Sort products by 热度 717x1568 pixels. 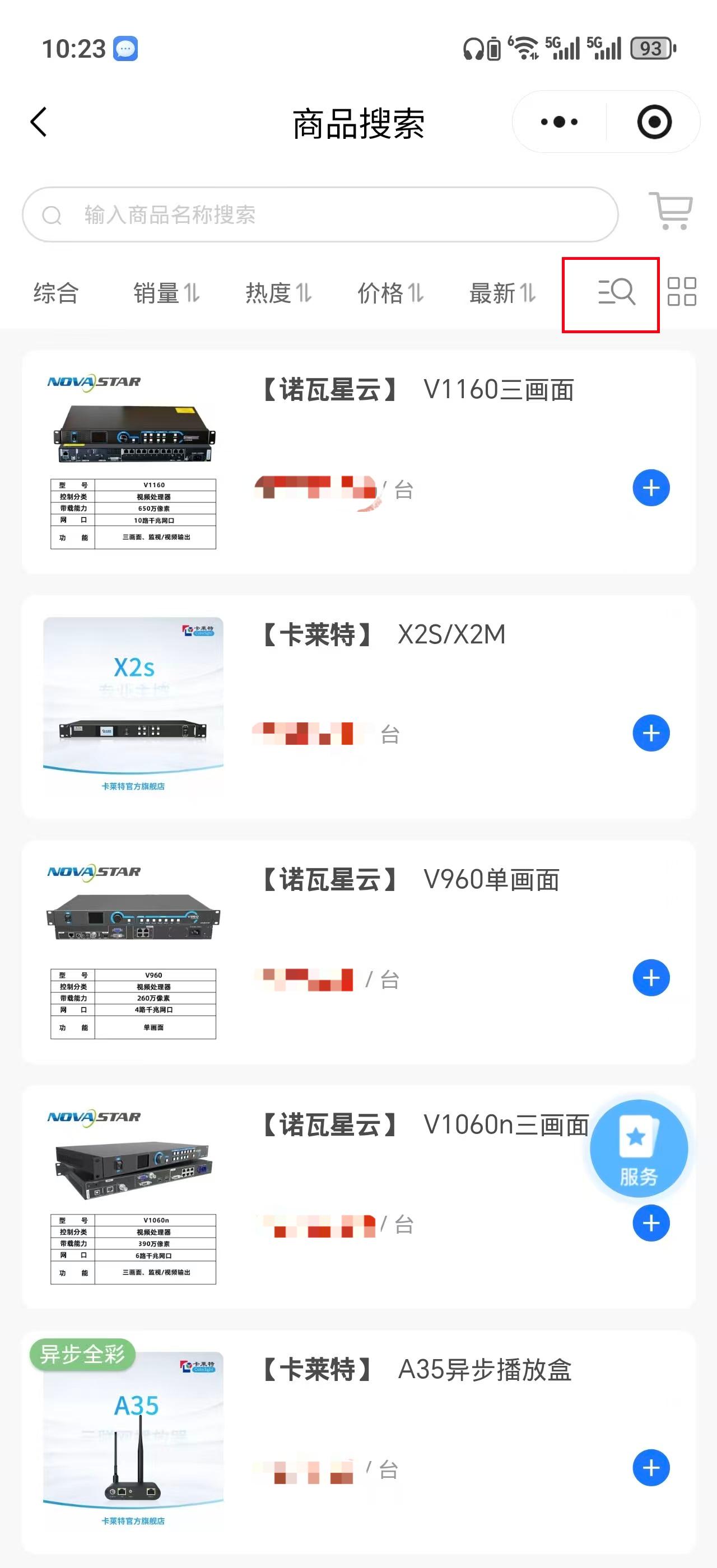[x=278, y=293]
